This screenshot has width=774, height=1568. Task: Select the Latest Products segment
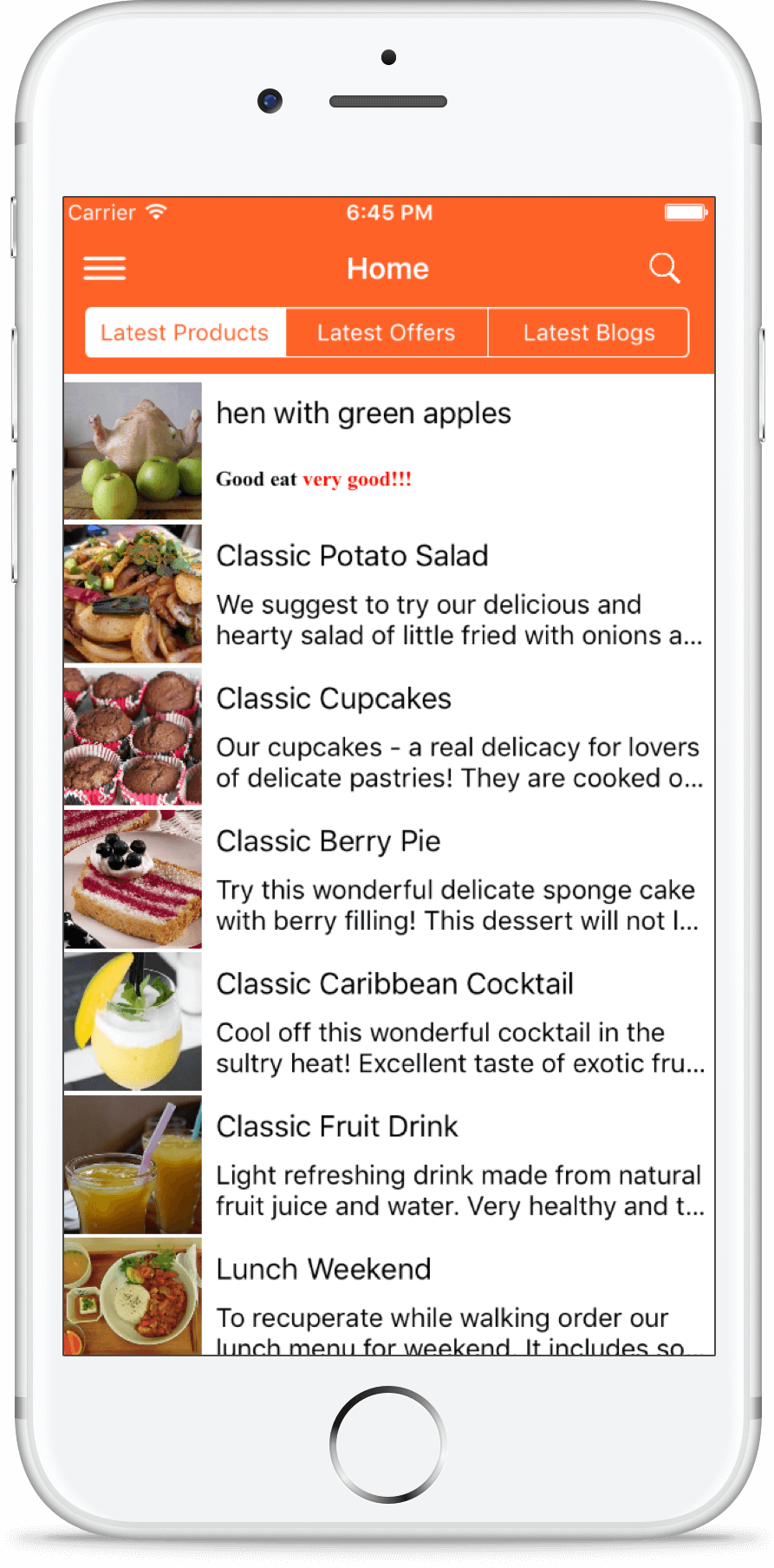(x=185, y=333)
